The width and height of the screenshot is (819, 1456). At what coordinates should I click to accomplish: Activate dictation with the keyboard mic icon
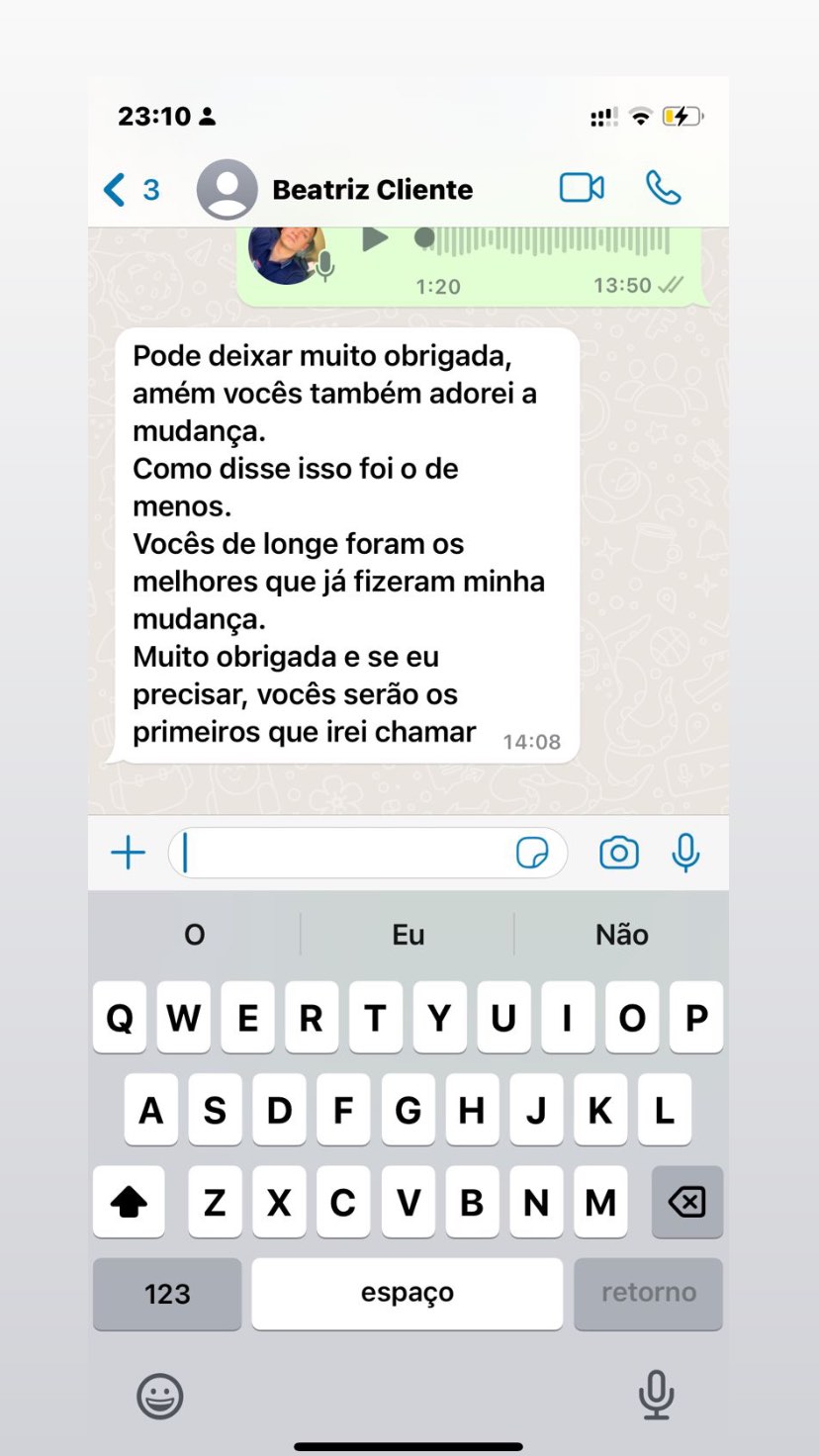pyautogui.click(x=657, y=1396)
